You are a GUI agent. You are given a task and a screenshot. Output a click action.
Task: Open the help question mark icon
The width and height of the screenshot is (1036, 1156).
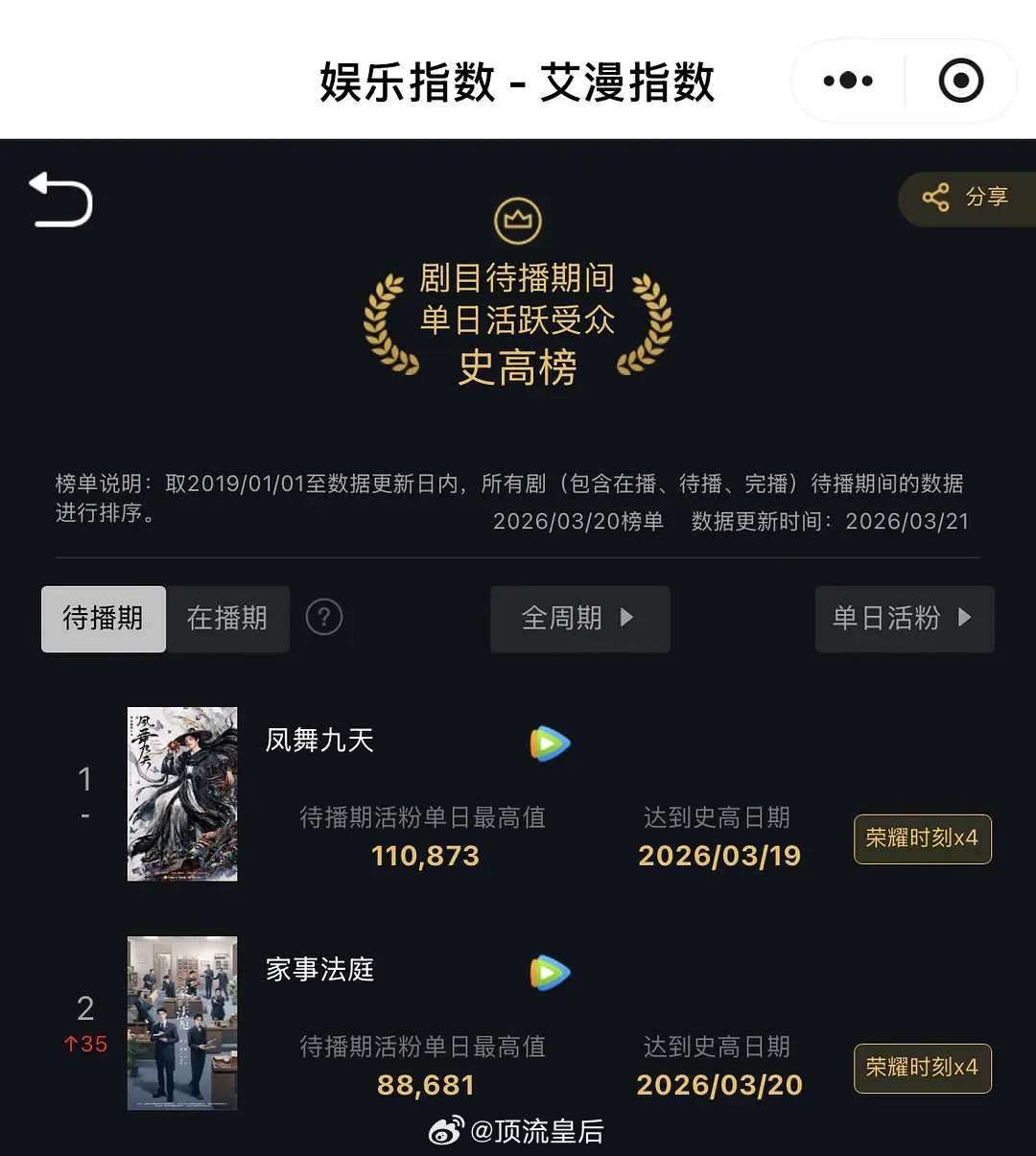tap(324, 618)
